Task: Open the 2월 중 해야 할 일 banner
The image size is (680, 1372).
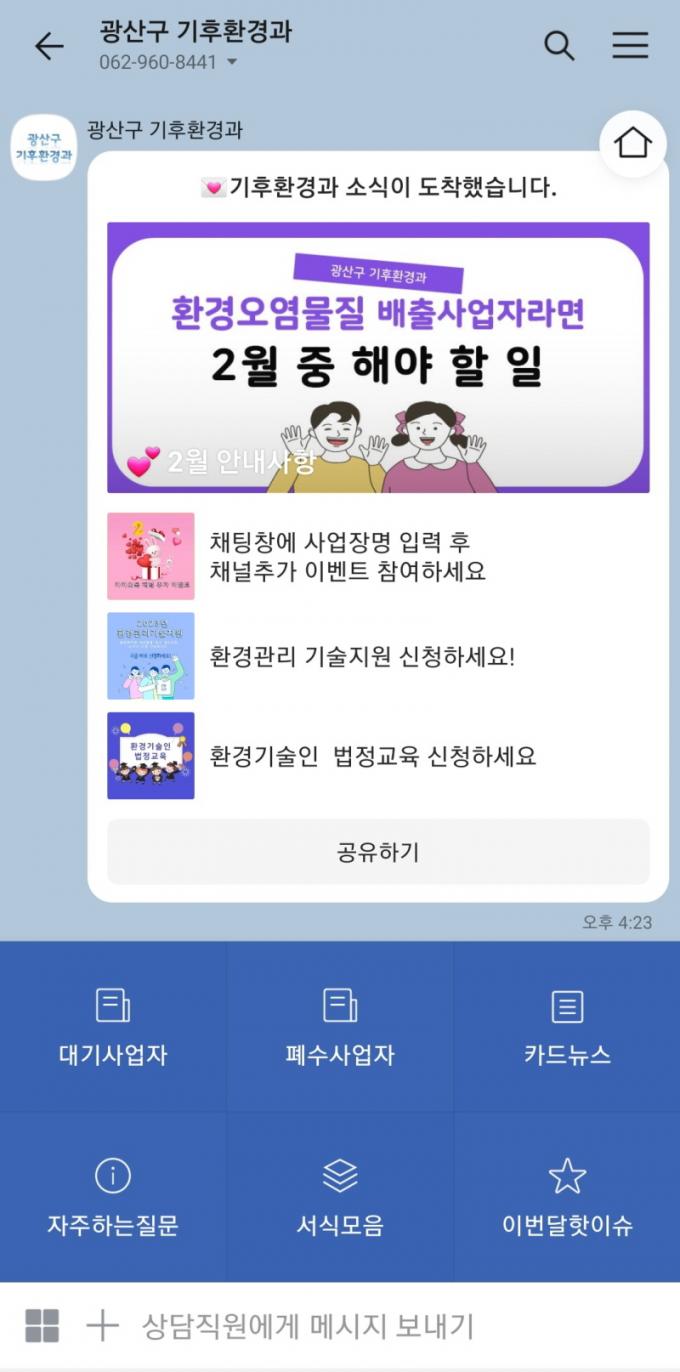Action: (378, 357)
